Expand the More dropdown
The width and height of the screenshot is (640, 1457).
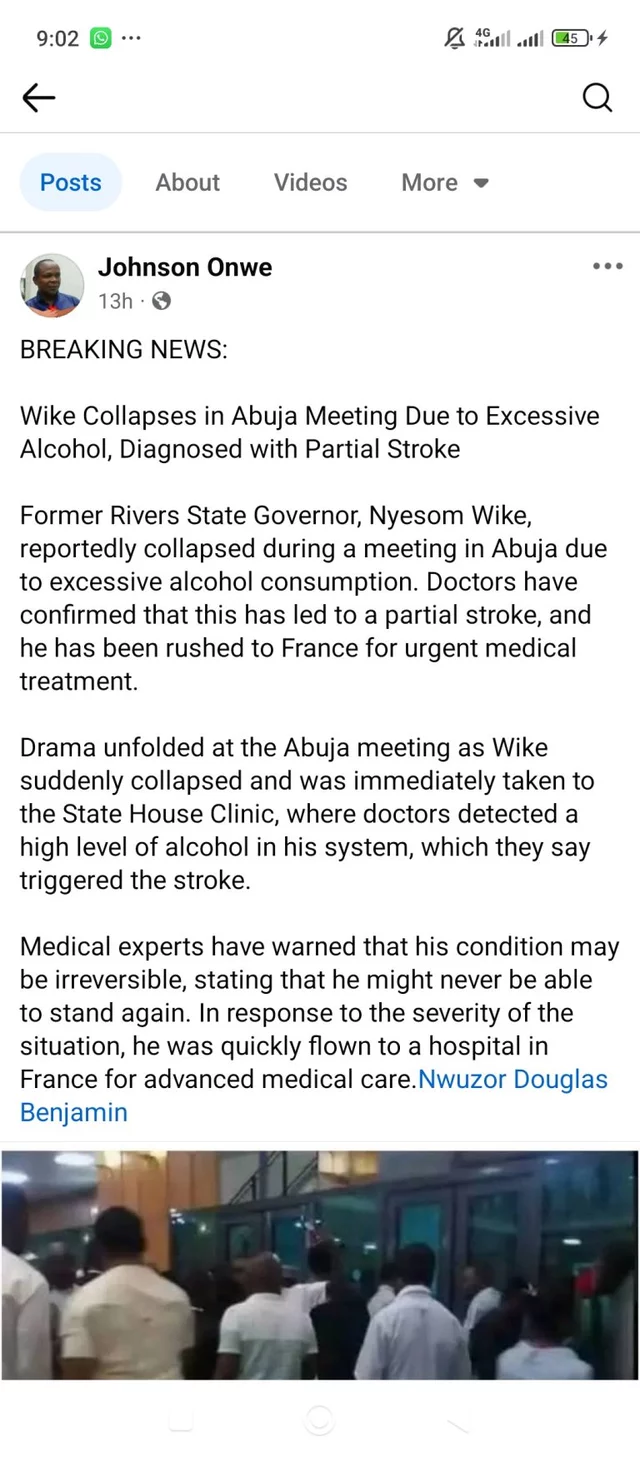[x=445, y=182]
